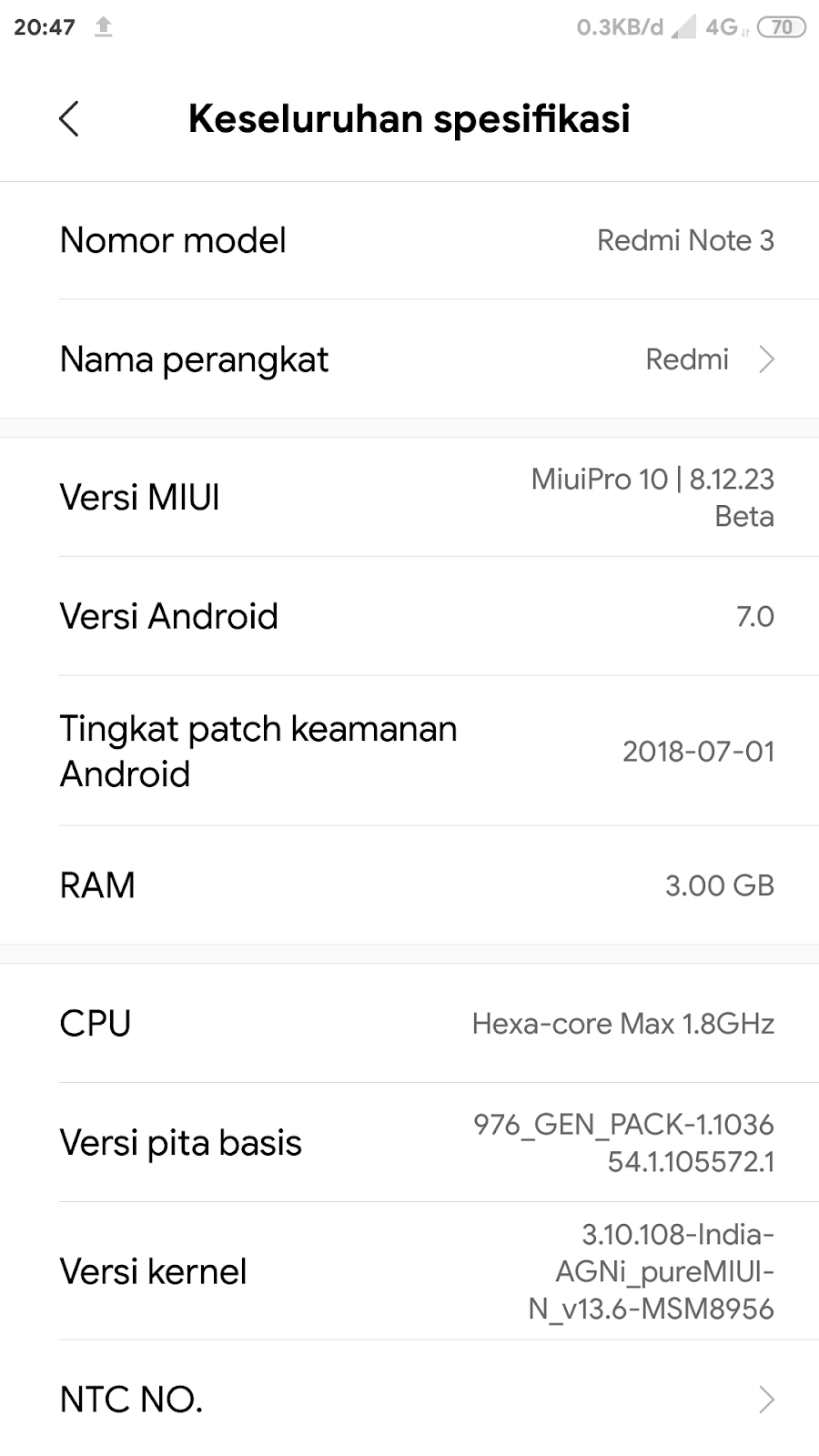Screen dimensions: 819x1456
Task: Tap the Redmi Note 3 model text
Action: click(x=685, y=240)
